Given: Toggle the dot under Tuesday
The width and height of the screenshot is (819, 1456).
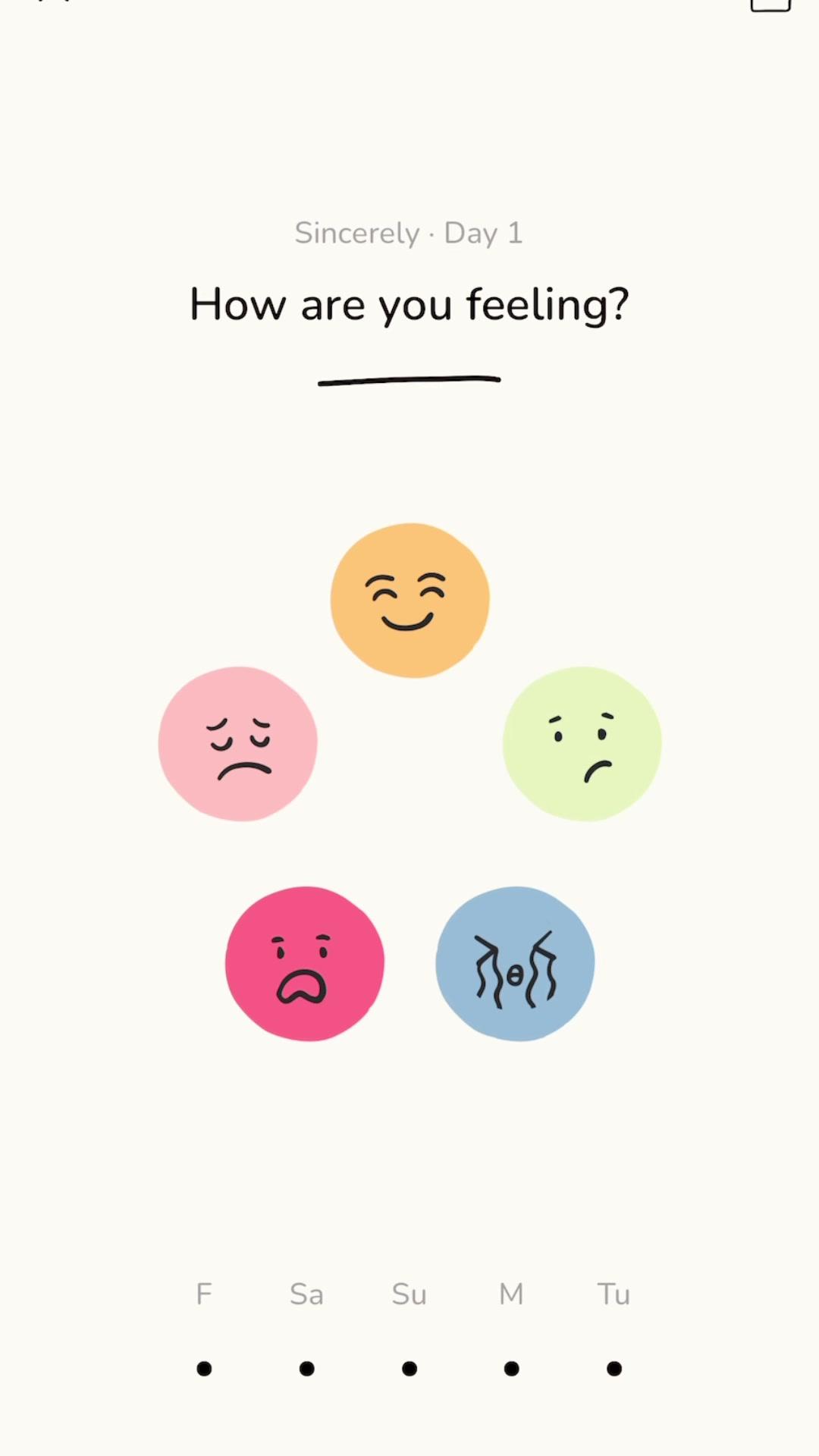Looking at the screenshot, I should pyautogui.click(x=613, y=1367).
